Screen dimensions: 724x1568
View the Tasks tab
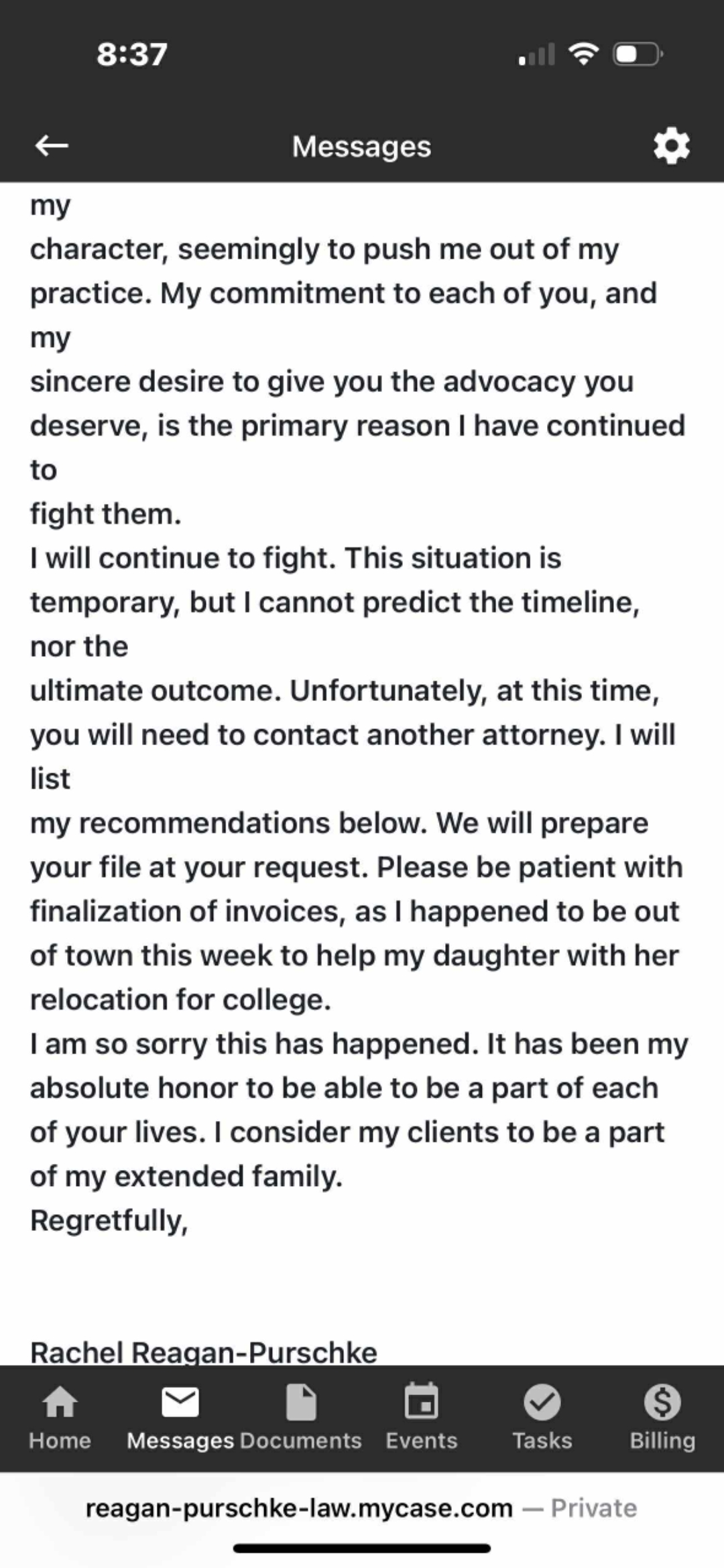coord(542,1419)
